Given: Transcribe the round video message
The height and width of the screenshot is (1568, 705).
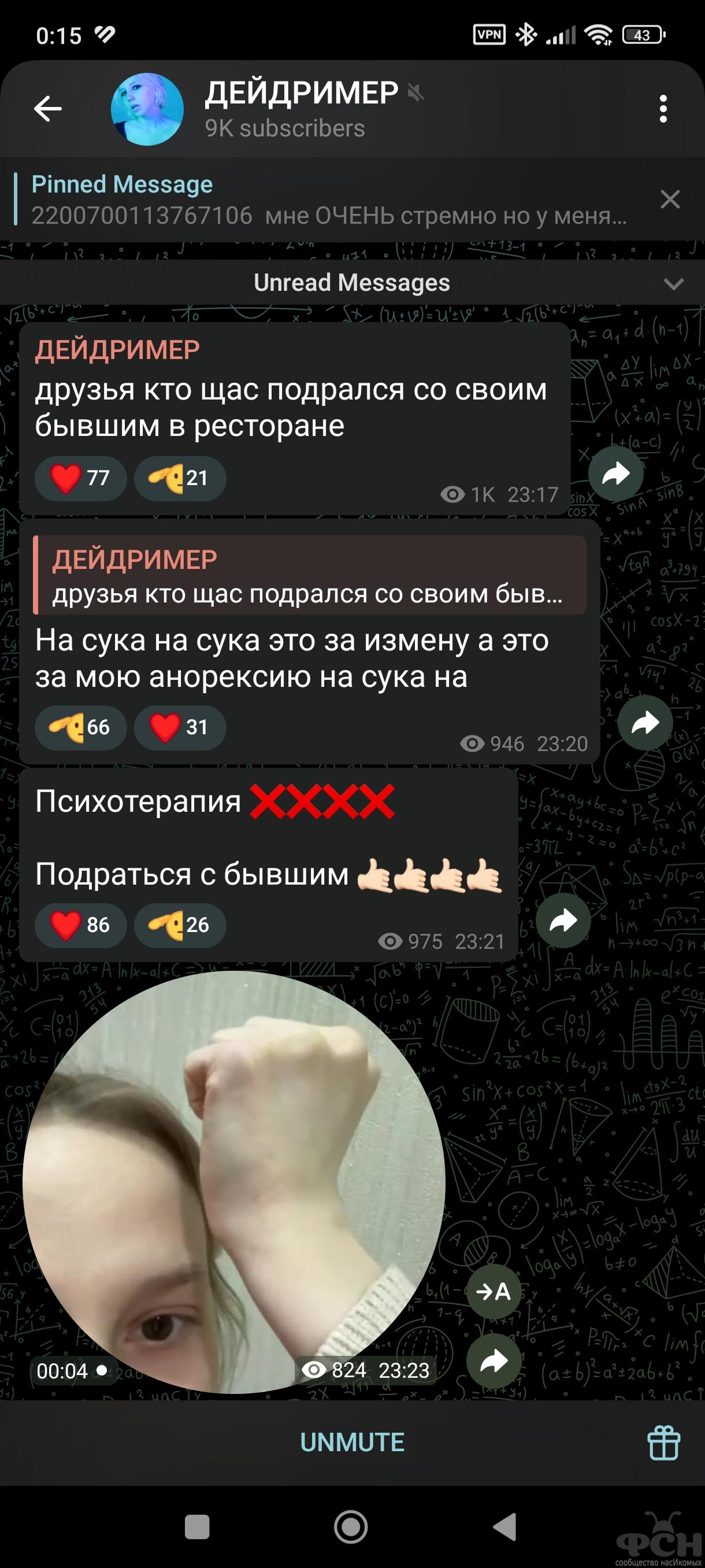Looking at the screenshot, I should [x=493, y=1292].
